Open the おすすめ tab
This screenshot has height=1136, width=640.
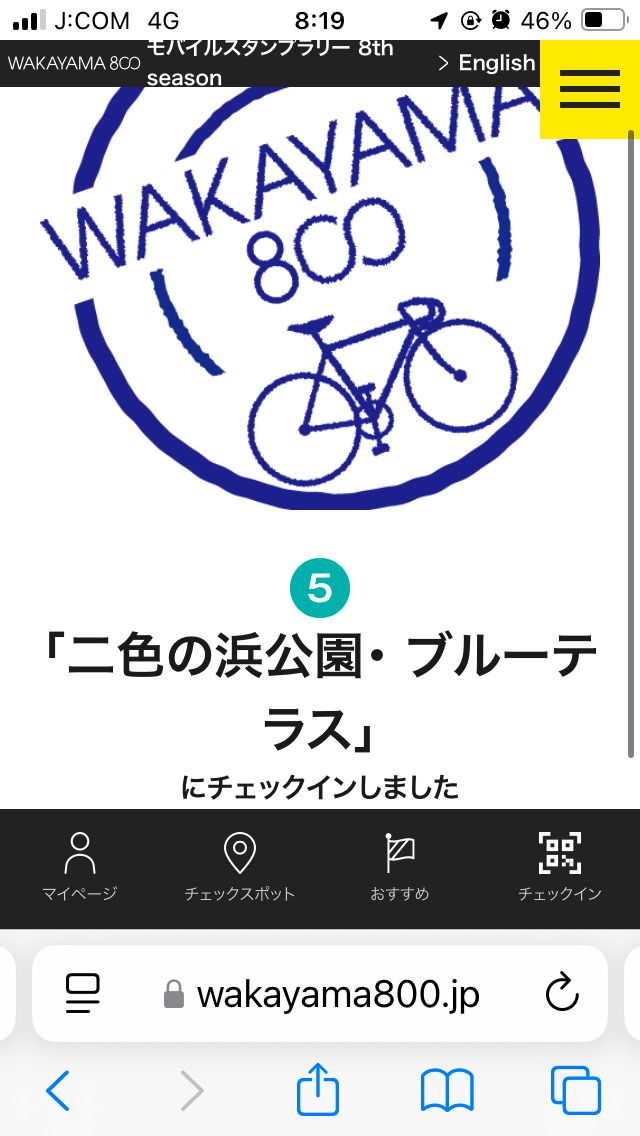pyautogui.click(x=399, y=867)
